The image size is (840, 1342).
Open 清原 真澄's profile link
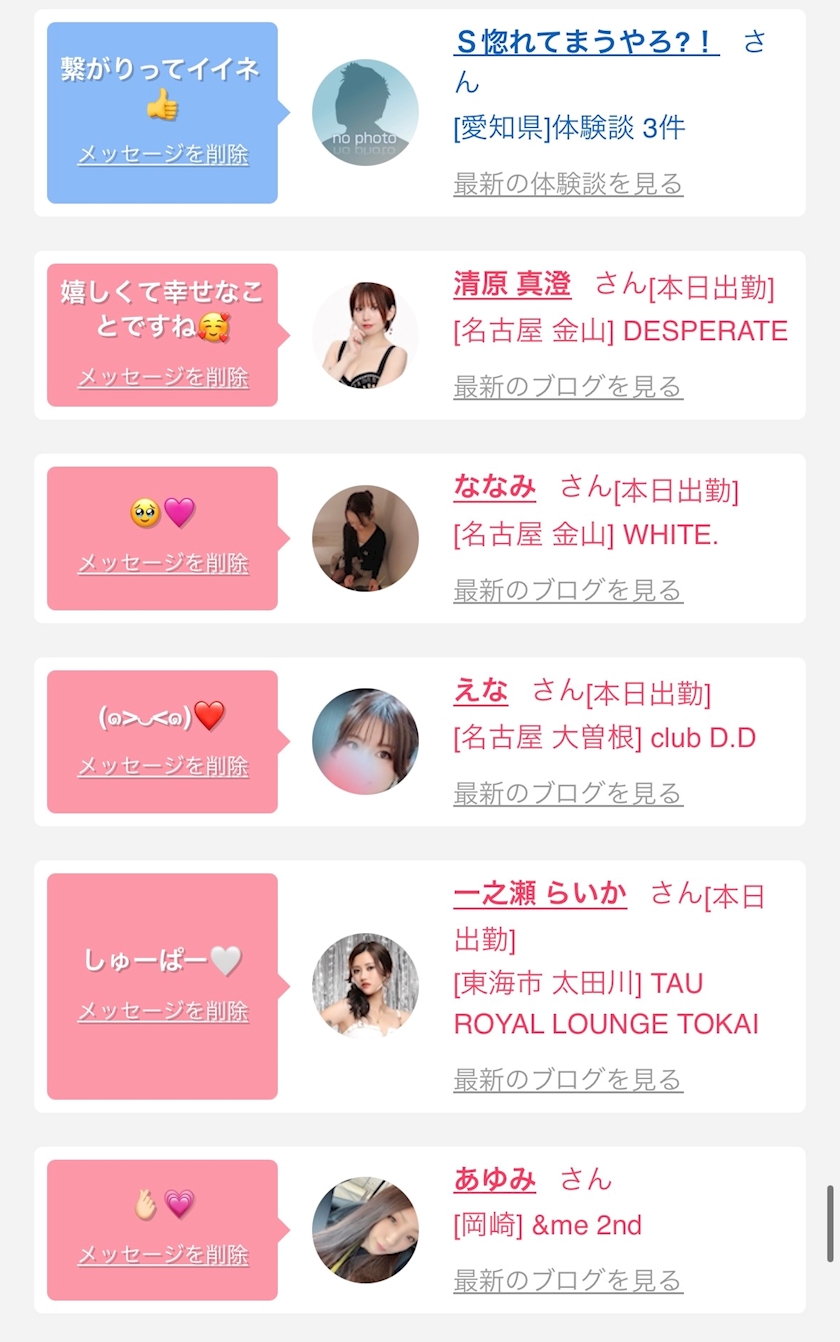[512, 284]
